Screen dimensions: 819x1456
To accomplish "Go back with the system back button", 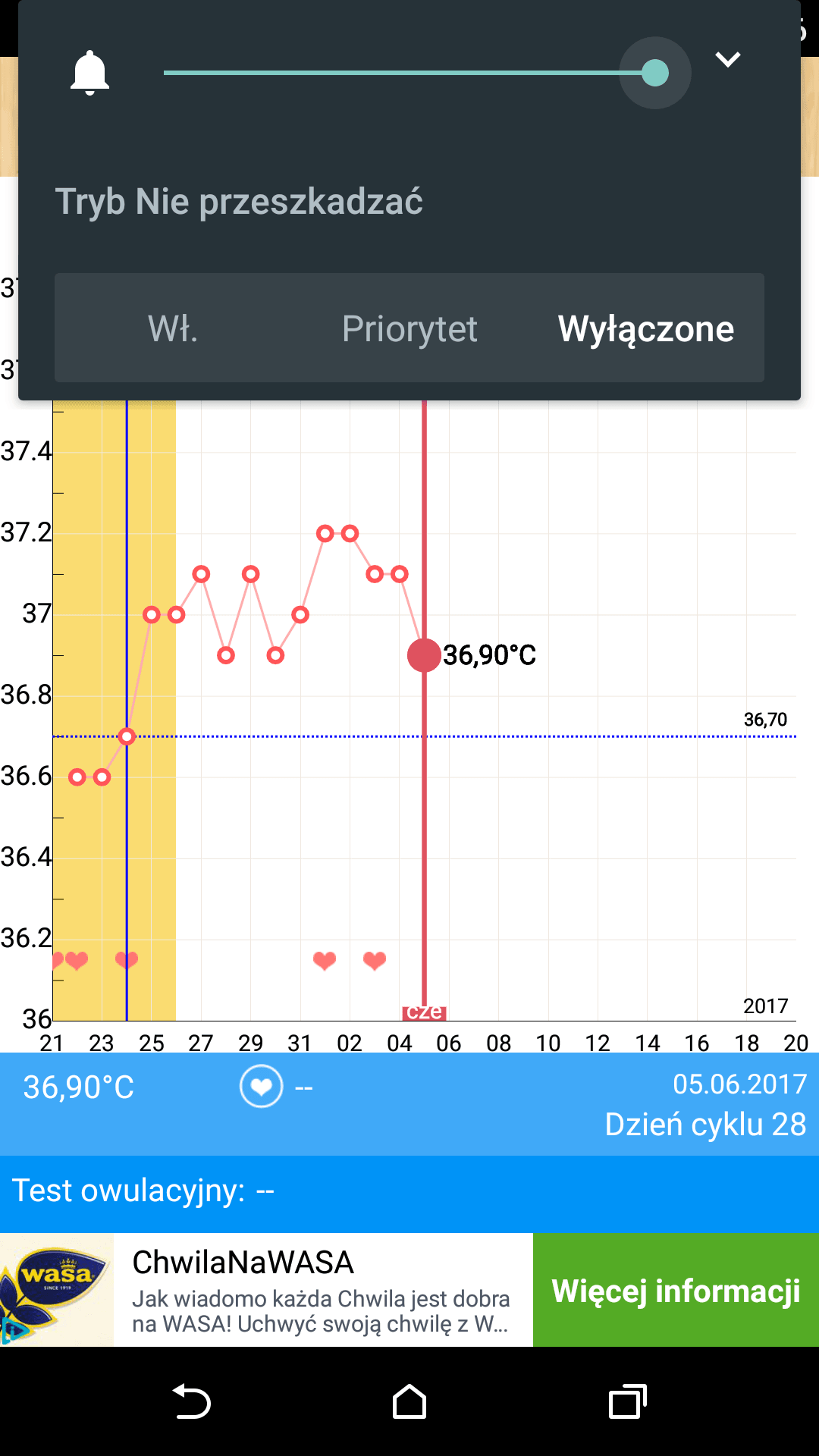I will click(x=191, y=1401).
